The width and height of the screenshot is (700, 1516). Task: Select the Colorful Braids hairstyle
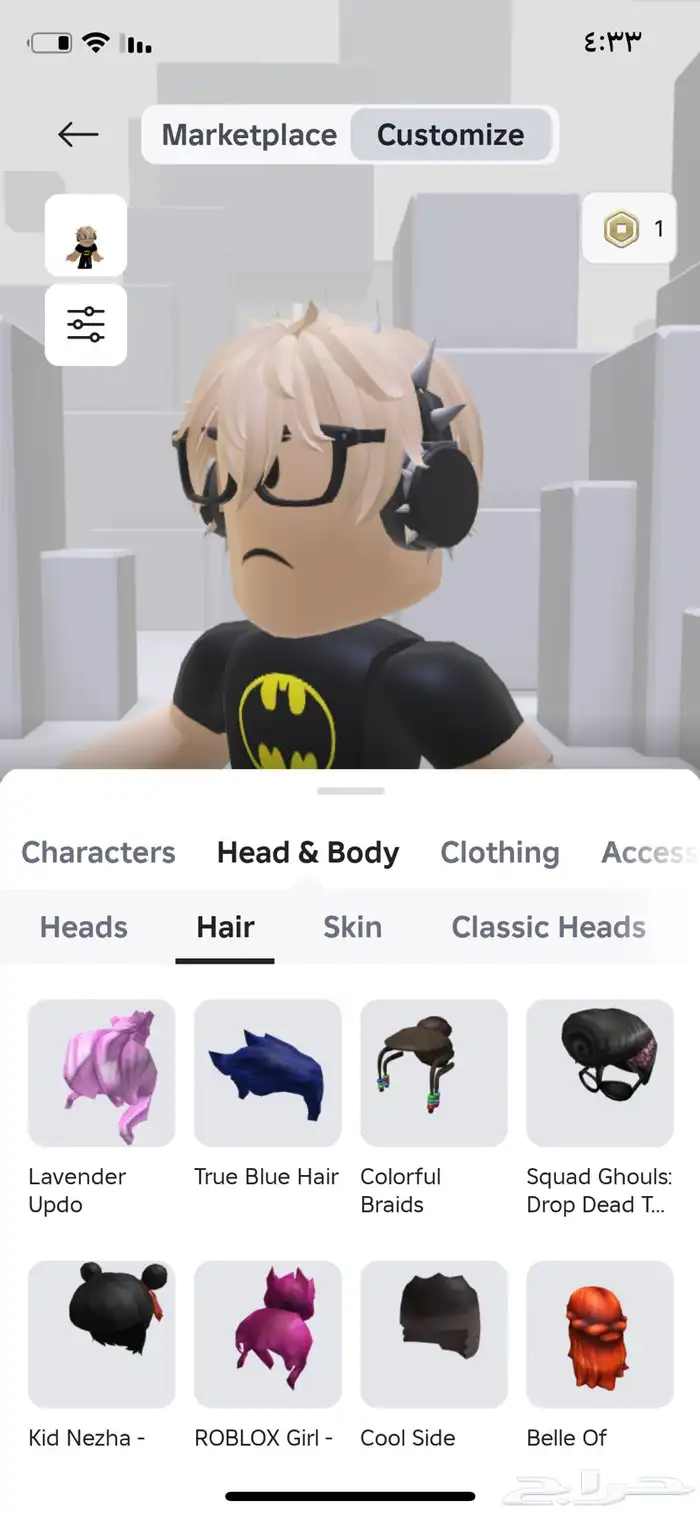[x=434, y=1073]
